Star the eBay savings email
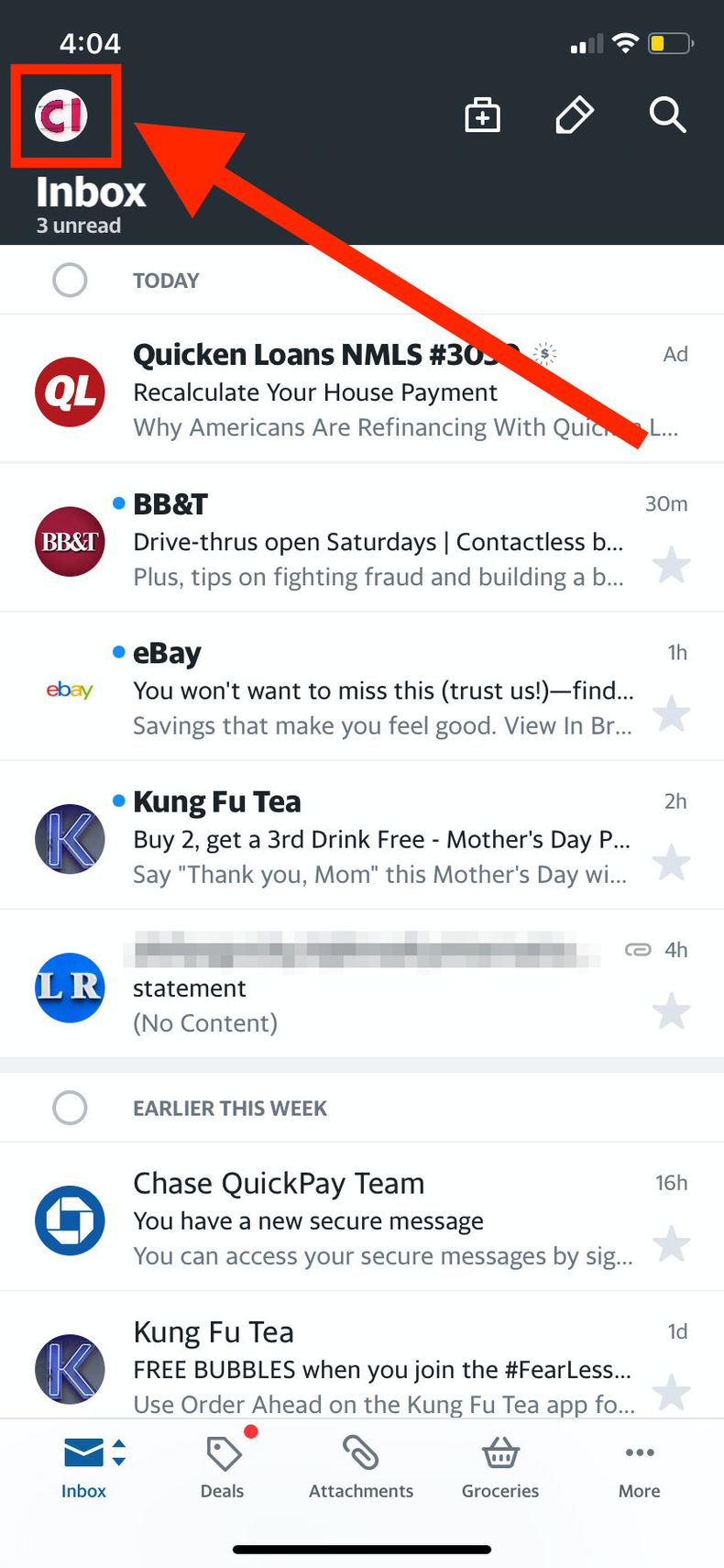Viewport: 724px width, 1568px height. pyautogui.click(x=672, y=714)
